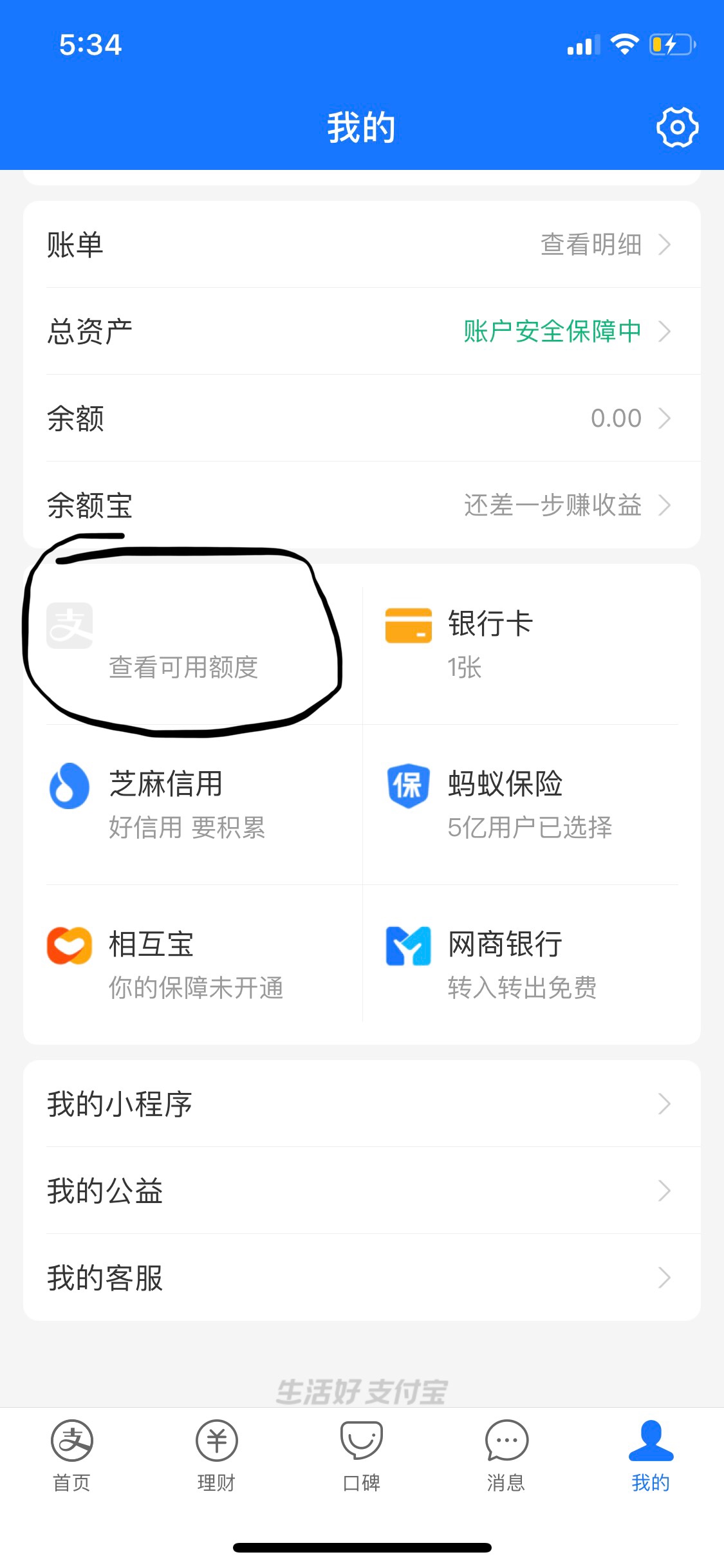The height and width of the screenshot is (1568, 724).
Task: Open the 余额宝 row
Action: pyautogui.click(x=362, y=505)
